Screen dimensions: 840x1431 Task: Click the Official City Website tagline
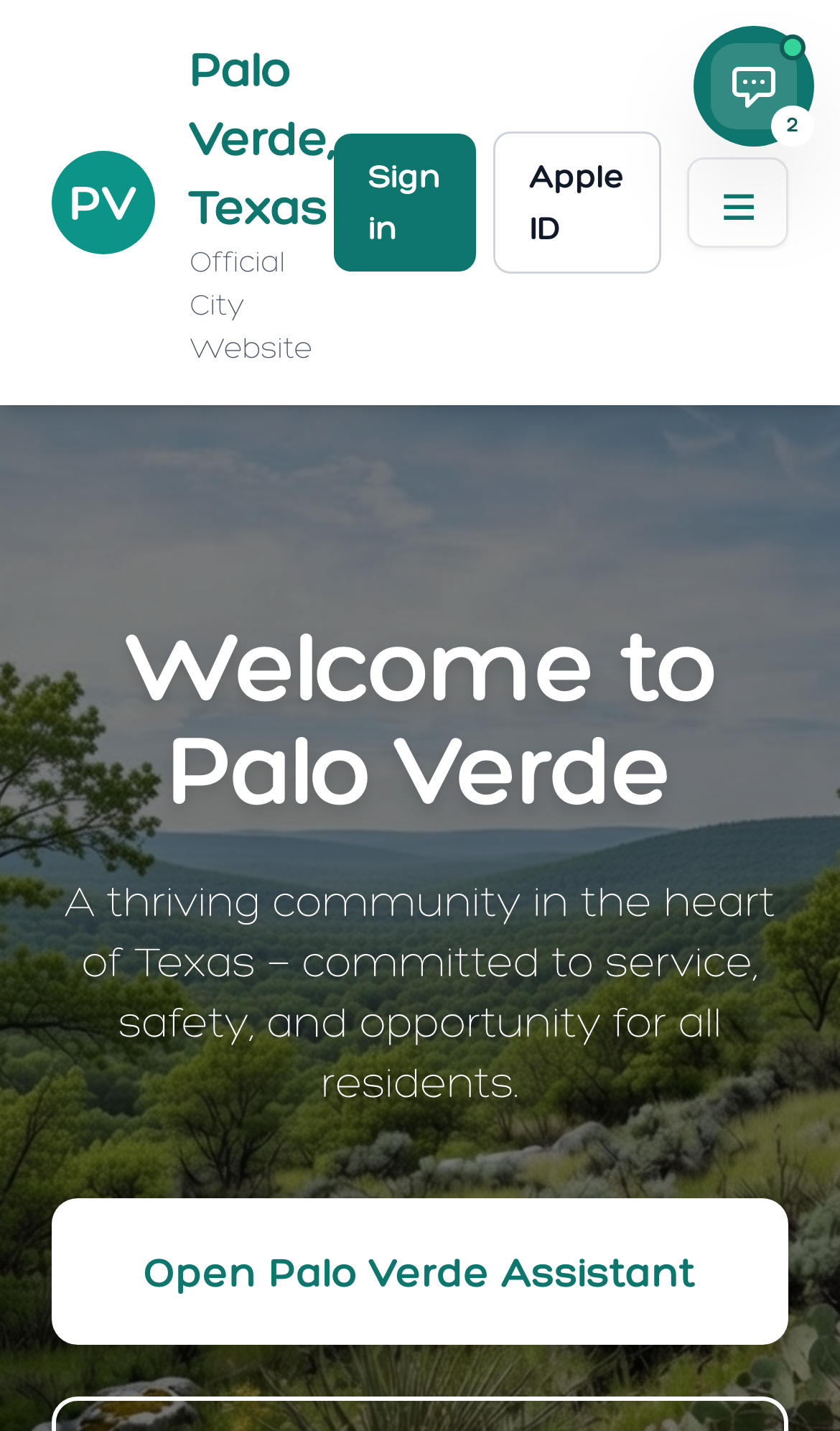click(x=251, y=305)
